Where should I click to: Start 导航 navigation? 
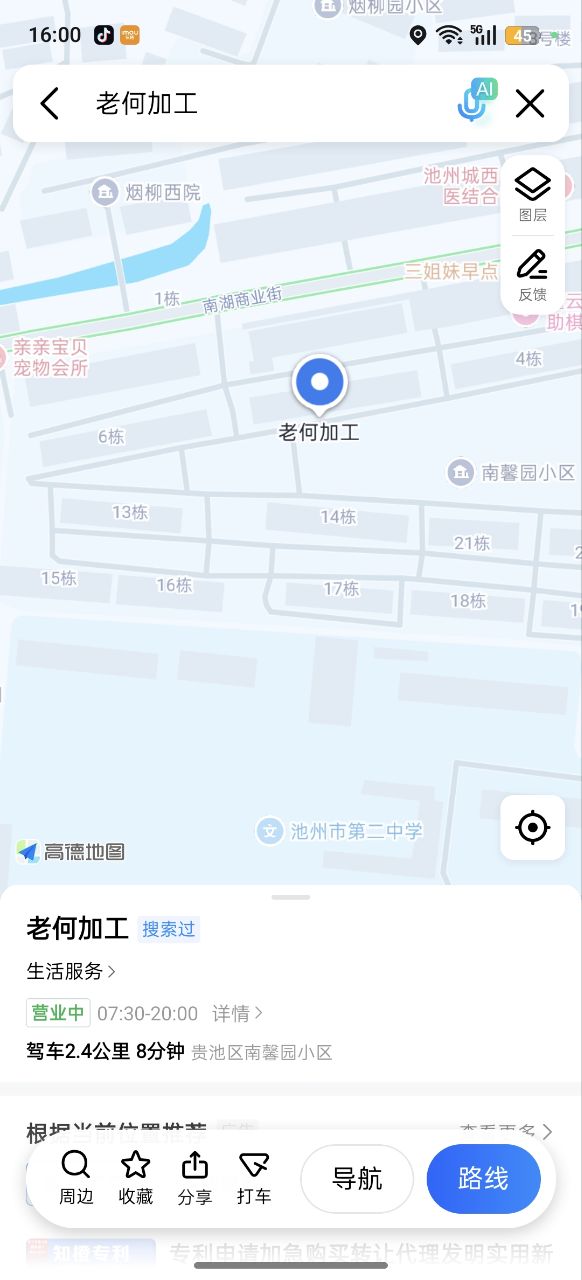click(x=357, y=1179)
